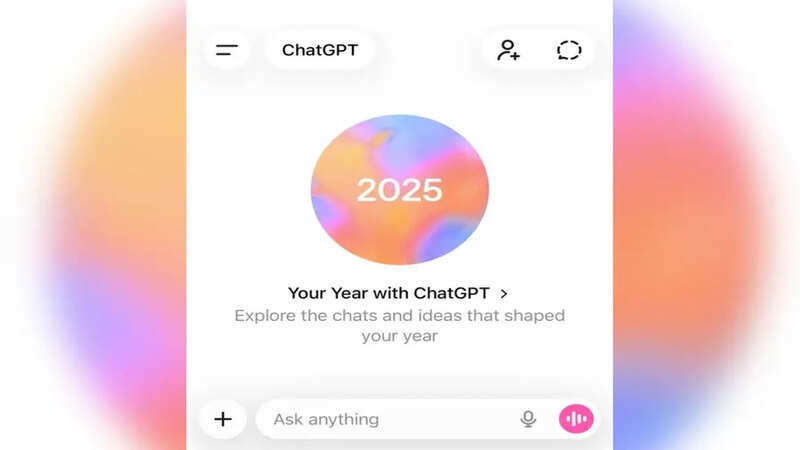
Task: Open Your Year with ChatGPT
Action: 398,293
